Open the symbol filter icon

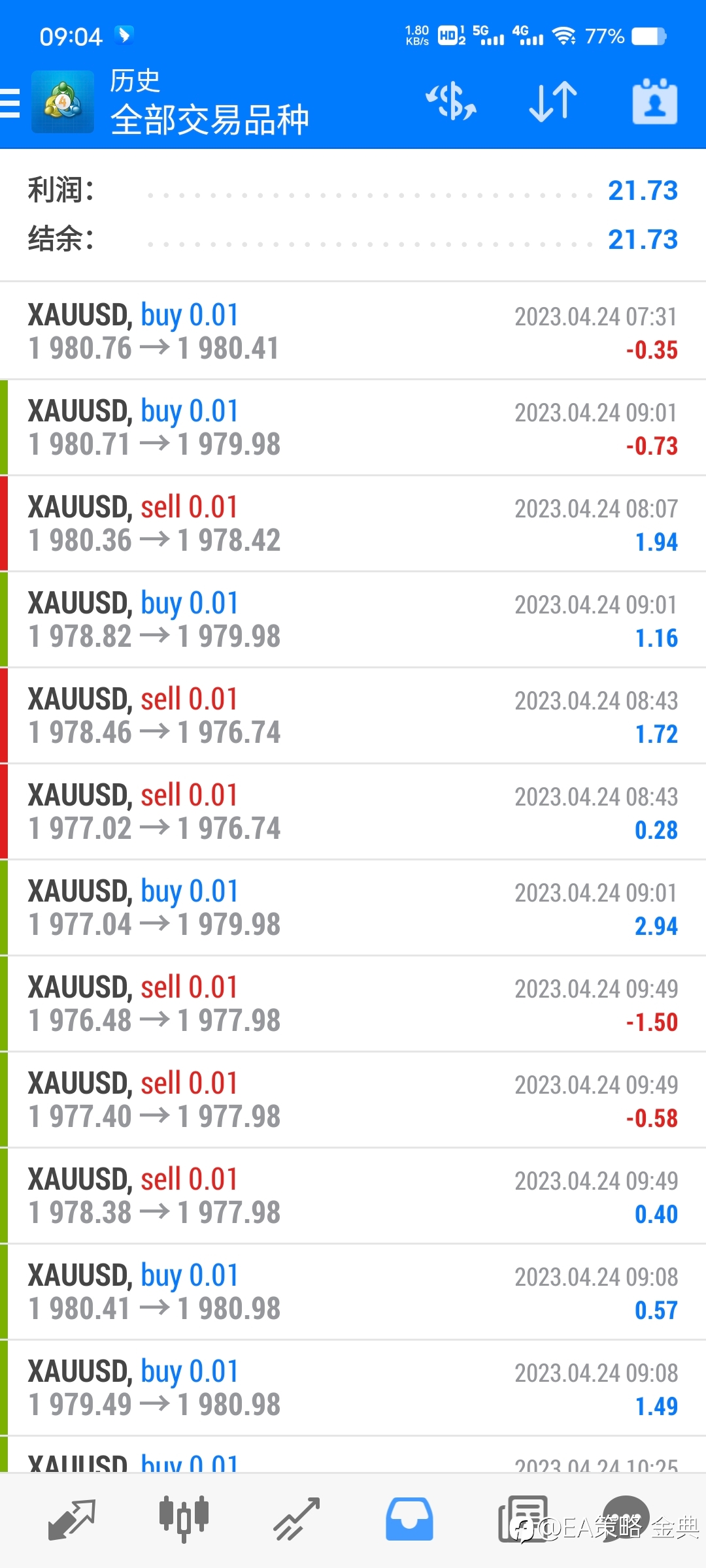click(451, 102)
